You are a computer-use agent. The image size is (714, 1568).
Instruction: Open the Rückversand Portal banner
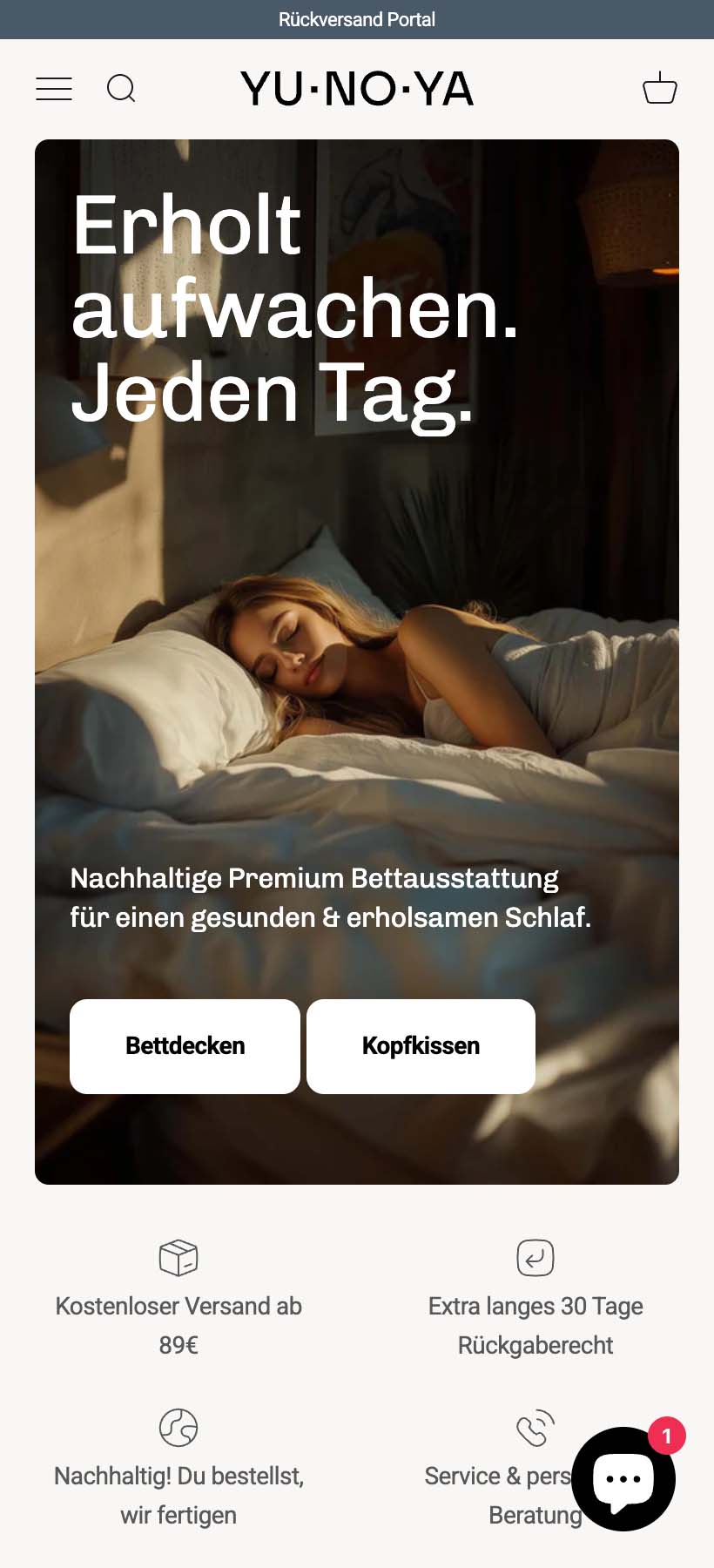tap(357, 19)
